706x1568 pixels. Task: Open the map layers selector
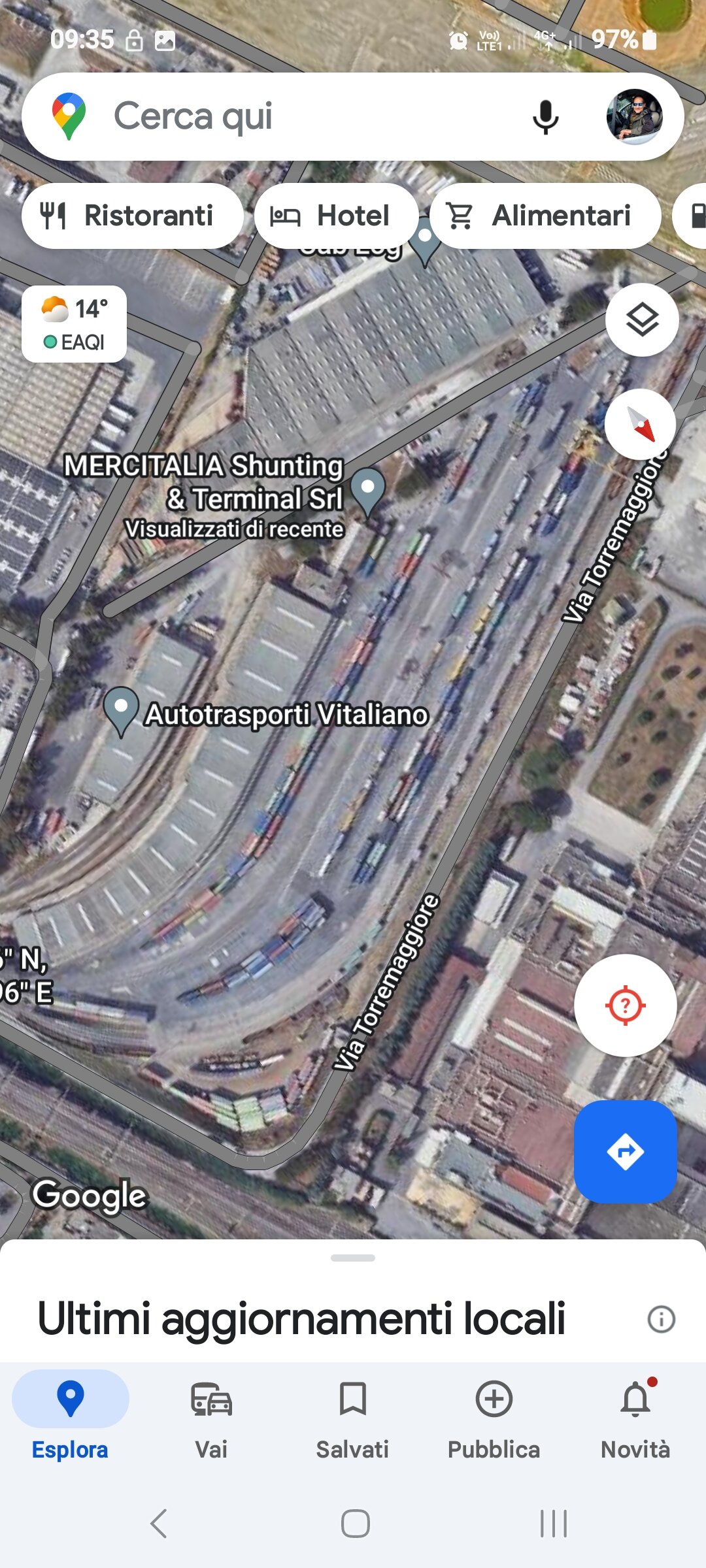click(x=642, y=320)
